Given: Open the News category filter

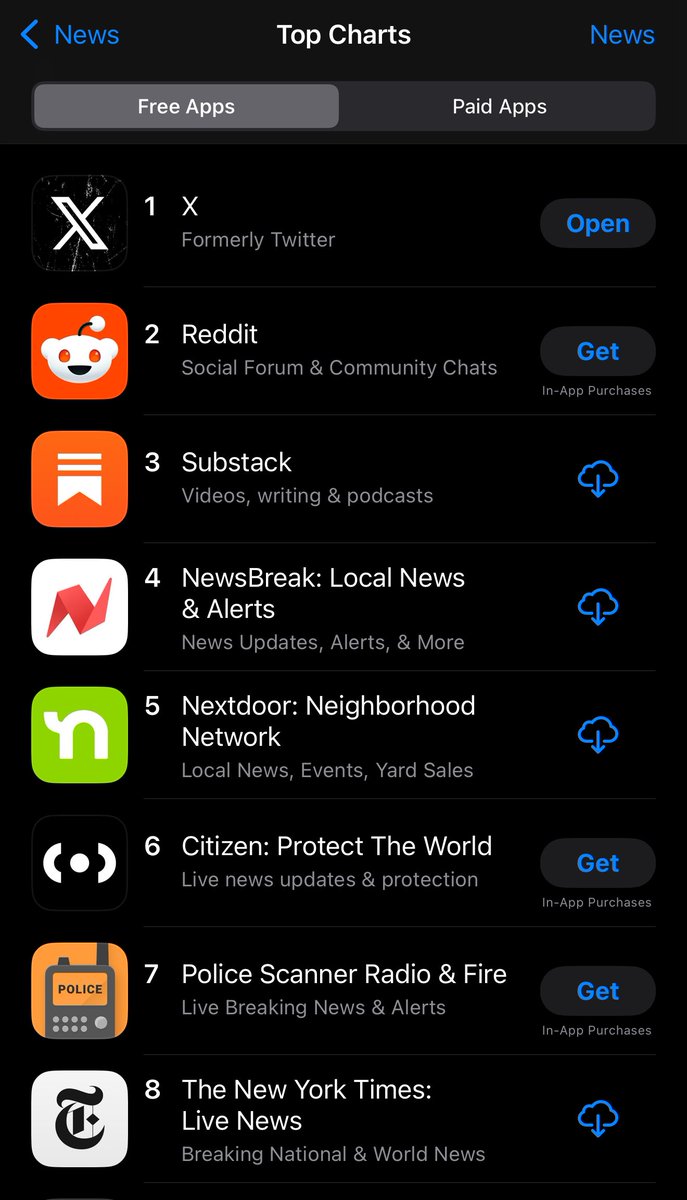Looking at the screenshot, I should coord(622,35).
